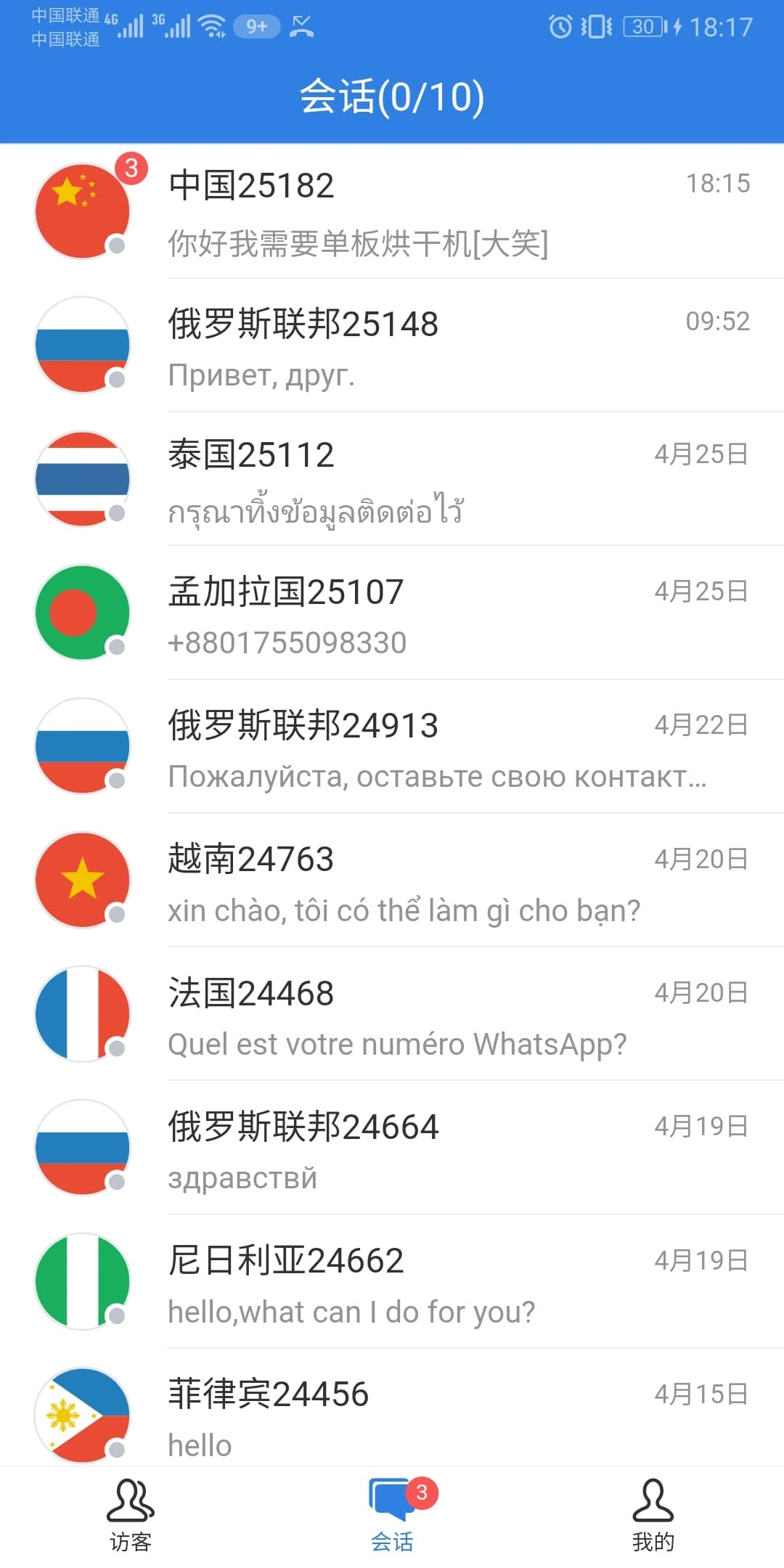
Task: Tap the Russian flag avatar of 俄罗斯联邦25148
Action: pos(82,344)
